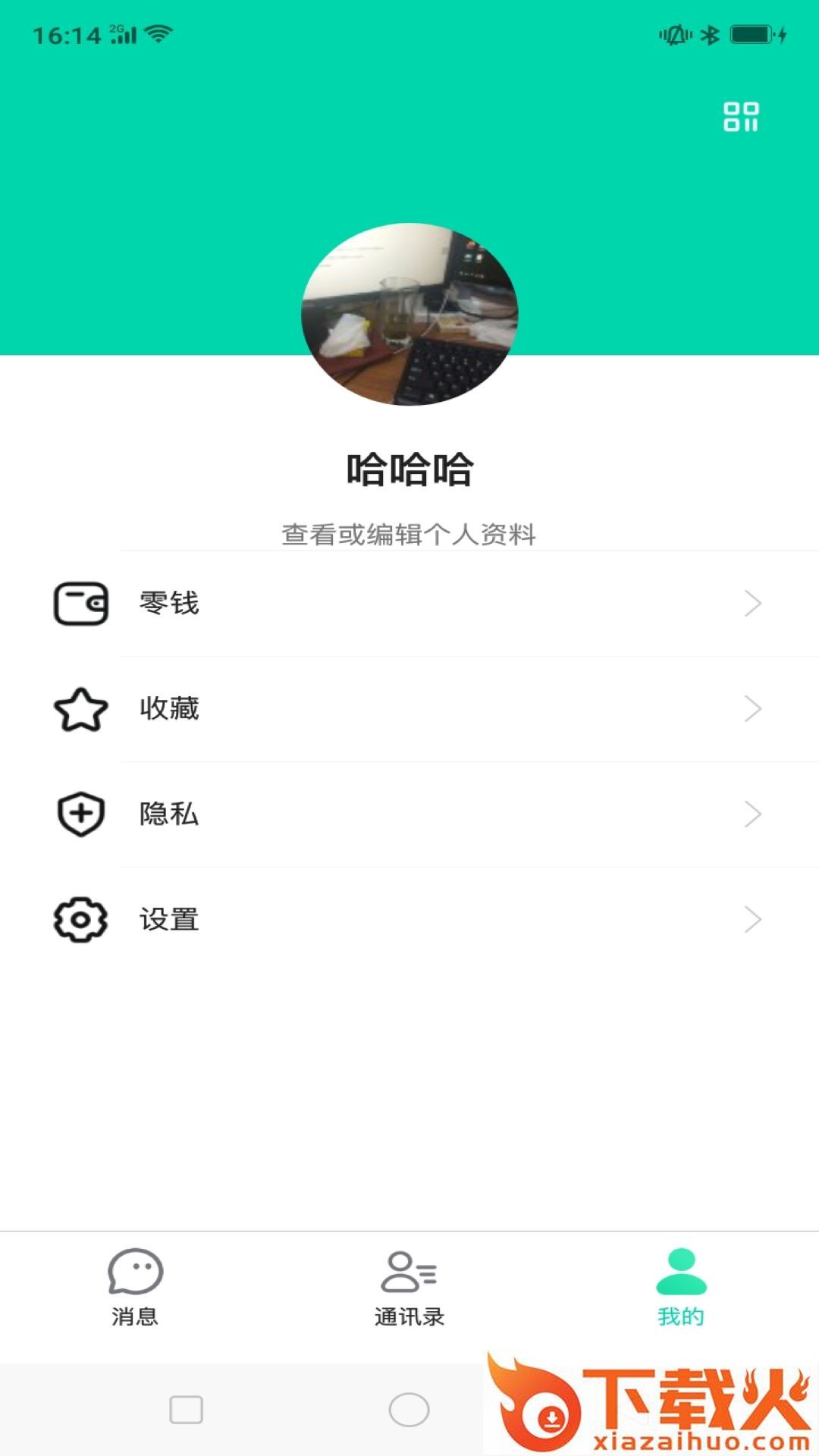Viewport: 819px width, 1456px height.
Task: Open the 零钱 wallet row
Action: (x=409, y=604)
